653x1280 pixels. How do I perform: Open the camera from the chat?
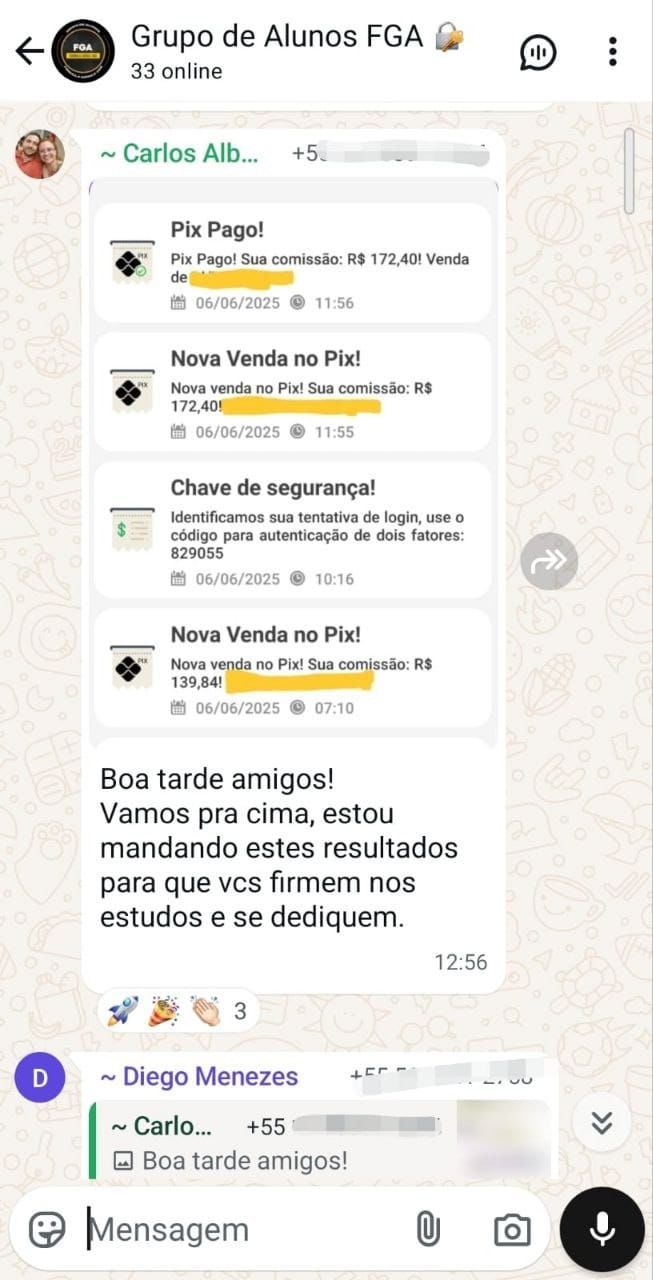point(512,1229)
